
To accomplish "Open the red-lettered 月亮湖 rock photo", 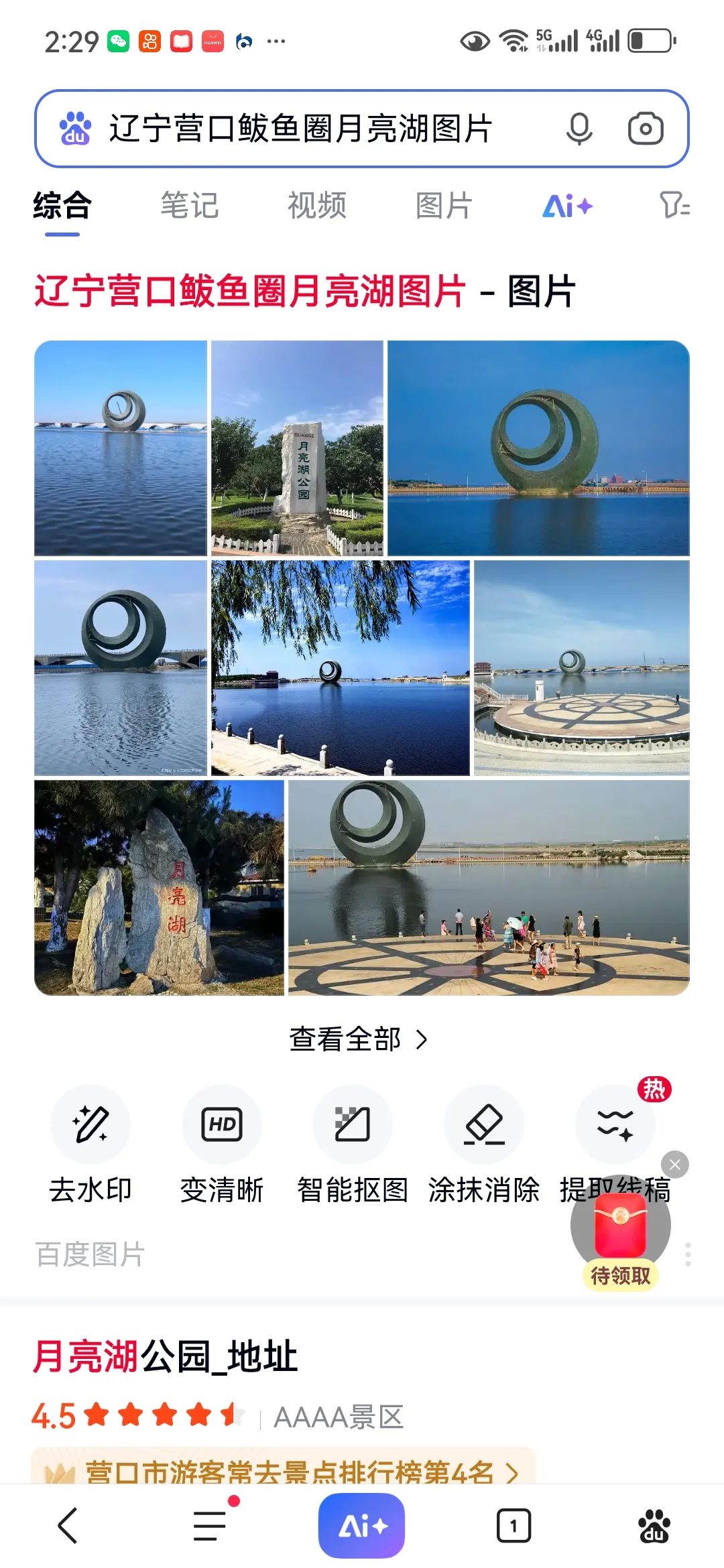I will click(159, 888).
